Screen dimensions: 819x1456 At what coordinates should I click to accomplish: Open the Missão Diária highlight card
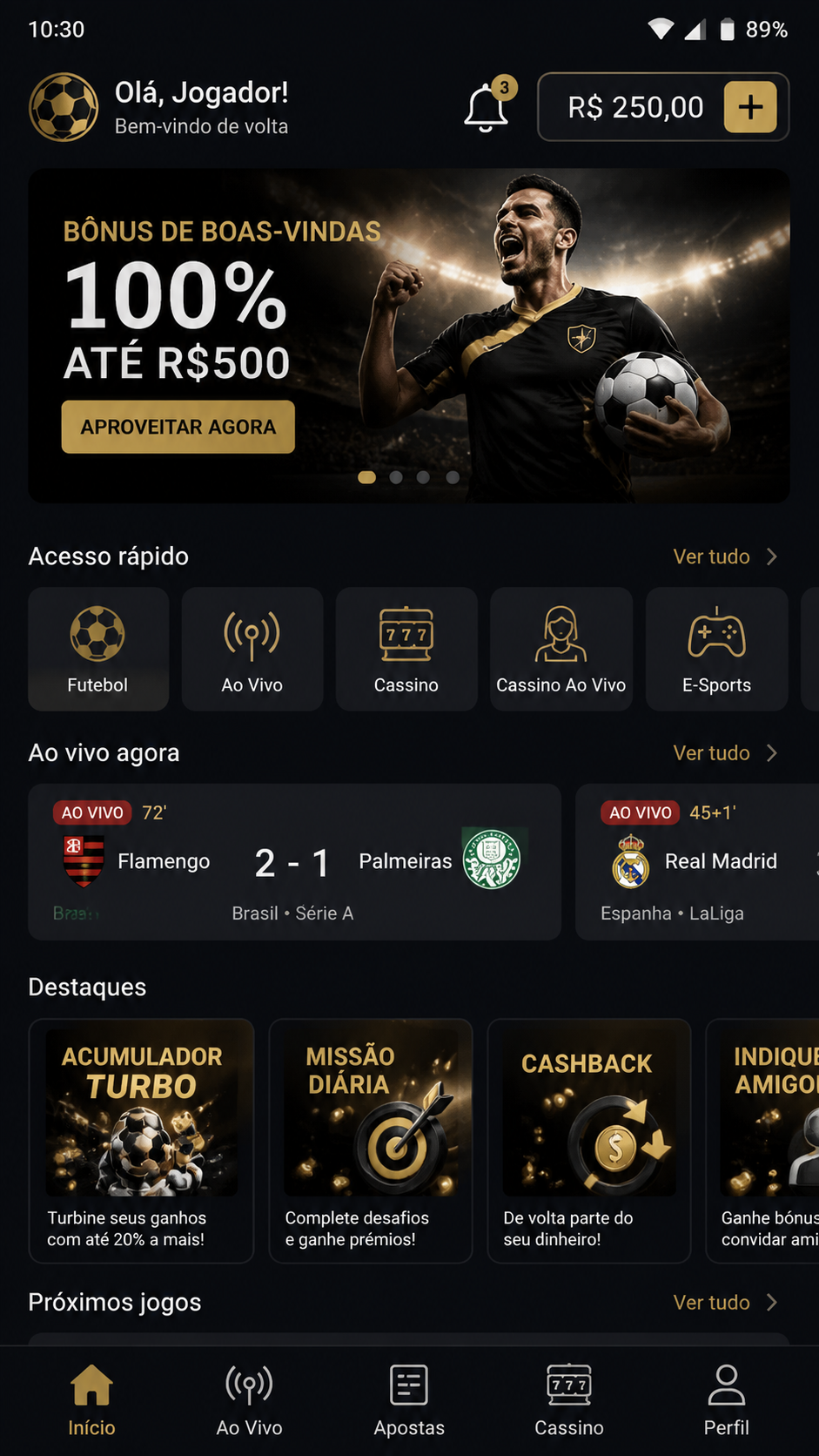(371, 1141)
